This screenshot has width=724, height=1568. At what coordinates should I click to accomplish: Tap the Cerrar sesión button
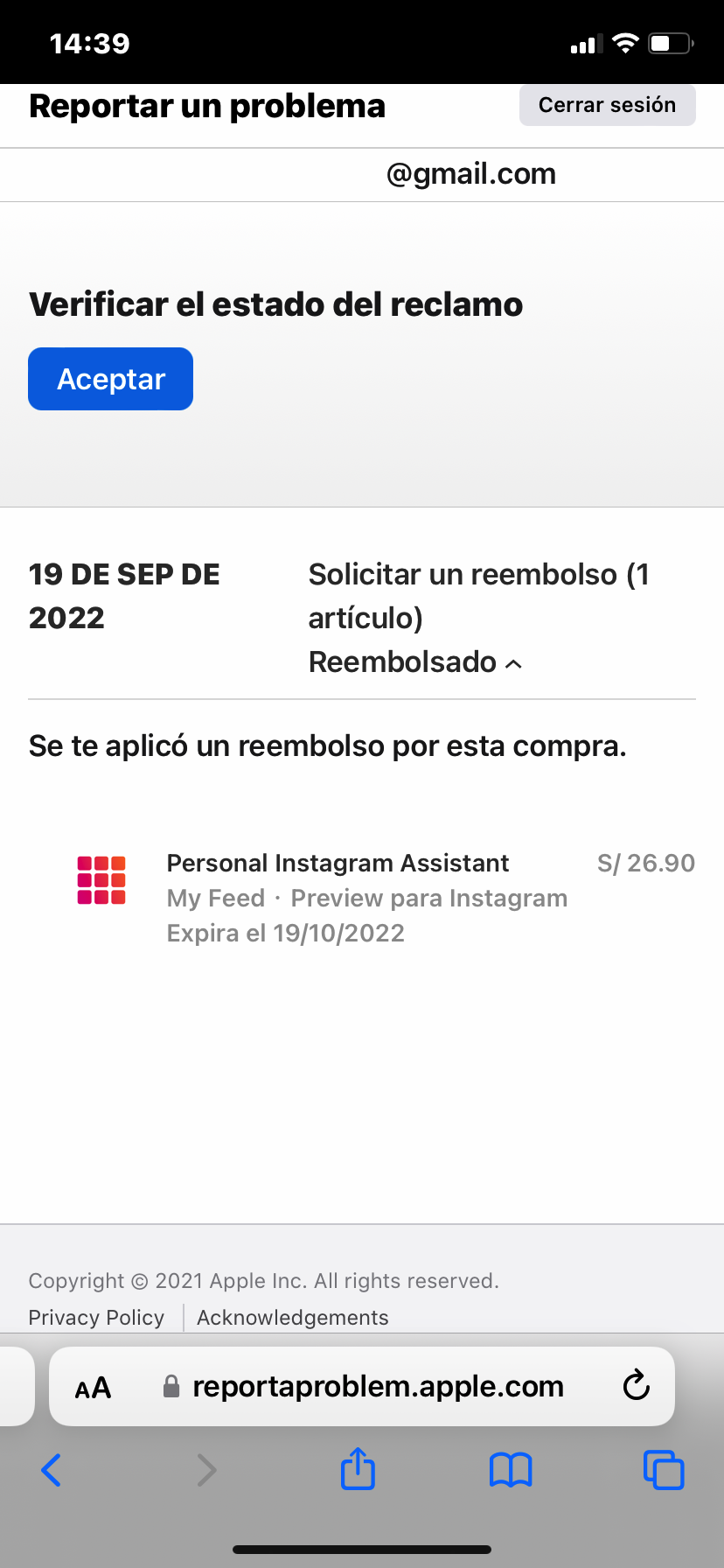607,105
